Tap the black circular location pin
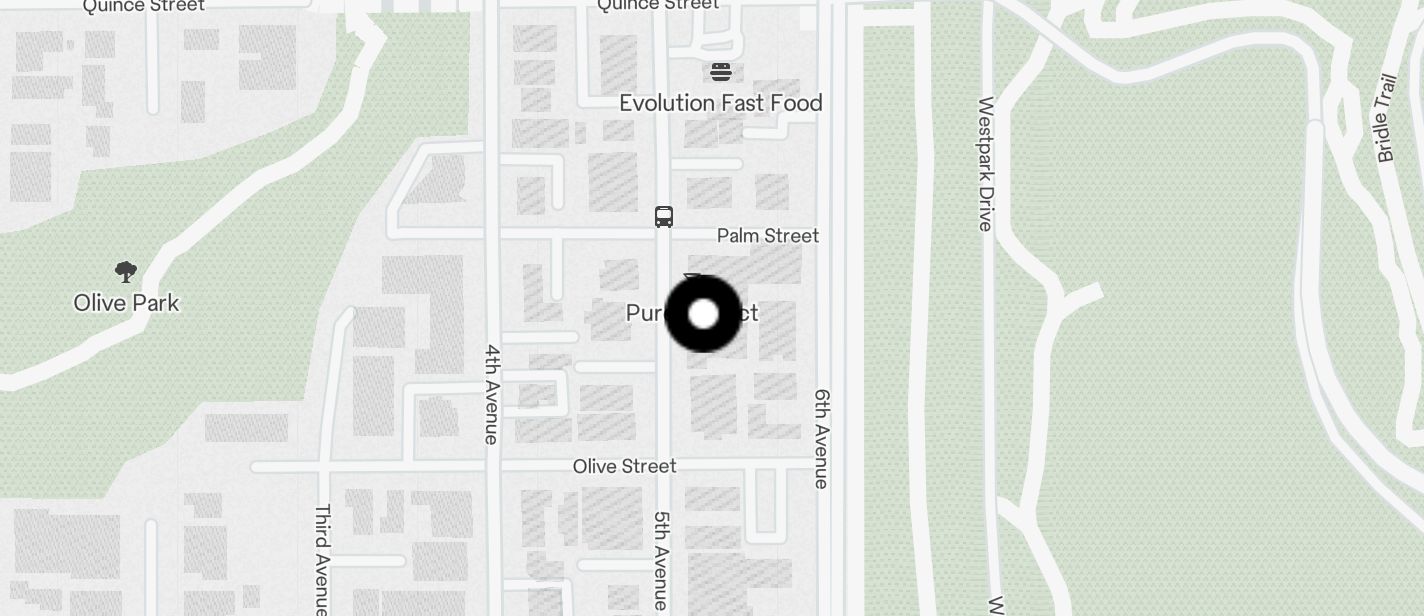This screenshot has width=1424, height=616. 703,314
